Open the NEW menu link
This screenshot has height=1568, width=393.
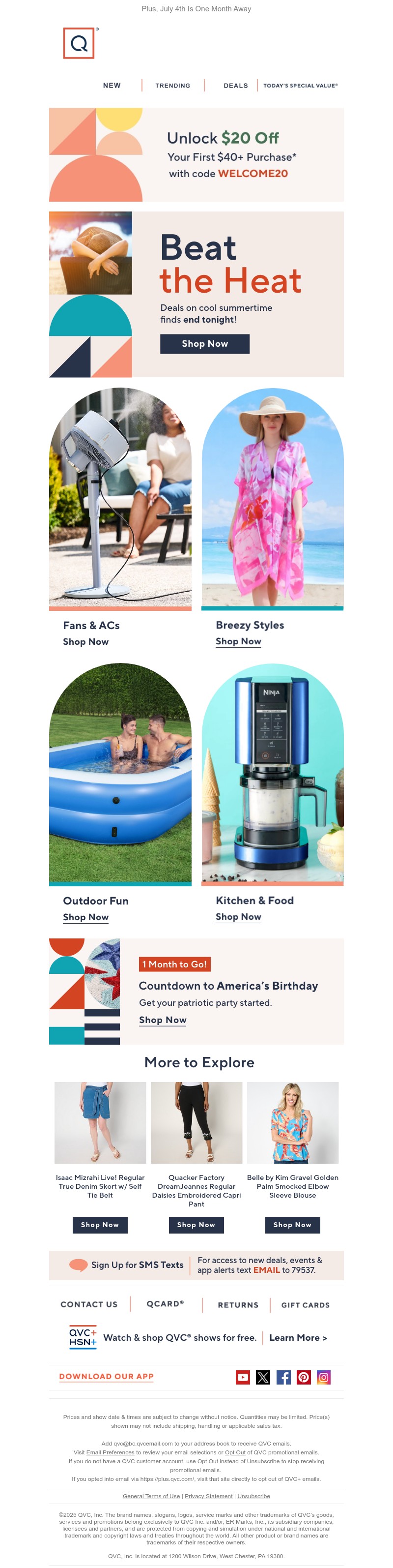[x=112, y=86]
